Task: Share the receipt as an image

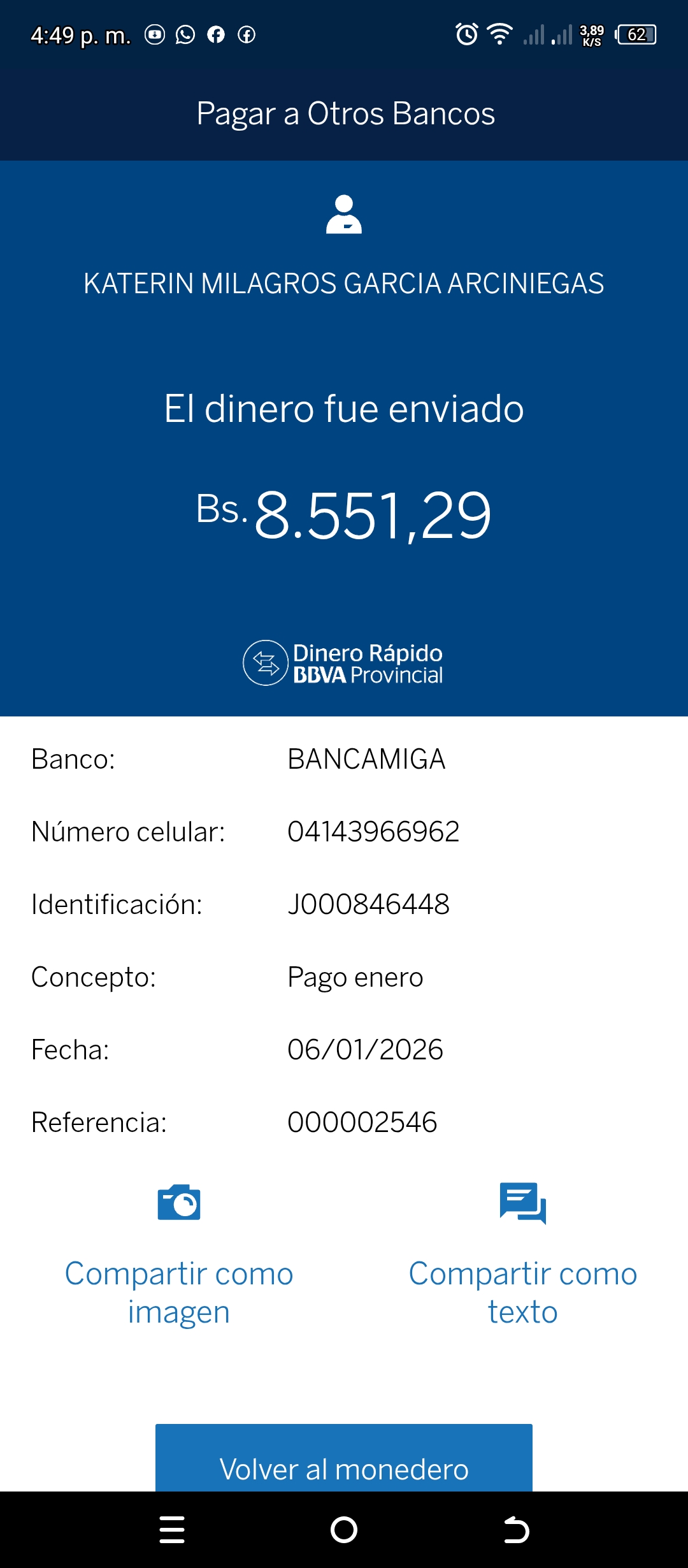Action: click(x=179, y=1253)
